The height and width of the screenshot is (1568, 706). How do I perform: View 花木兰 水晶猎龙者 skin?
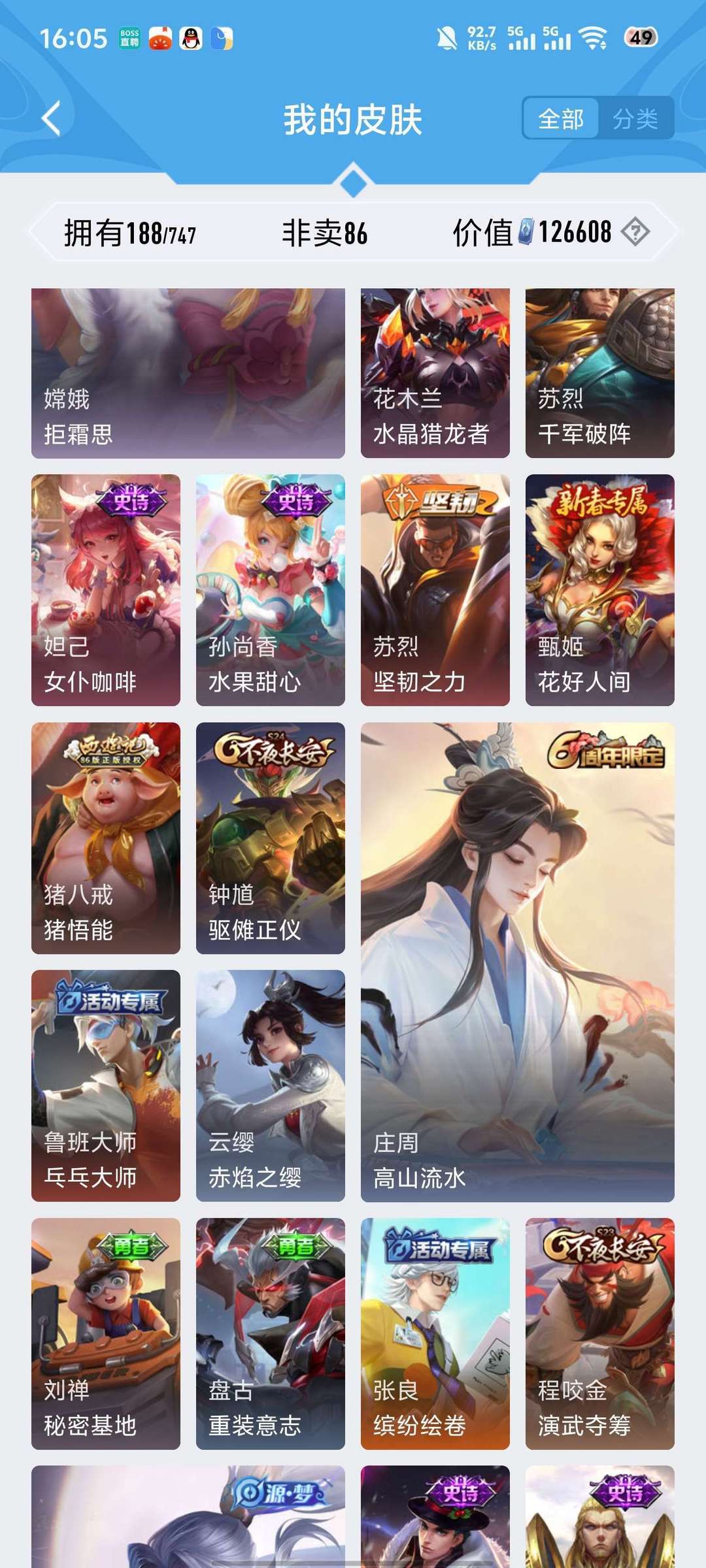435,373
